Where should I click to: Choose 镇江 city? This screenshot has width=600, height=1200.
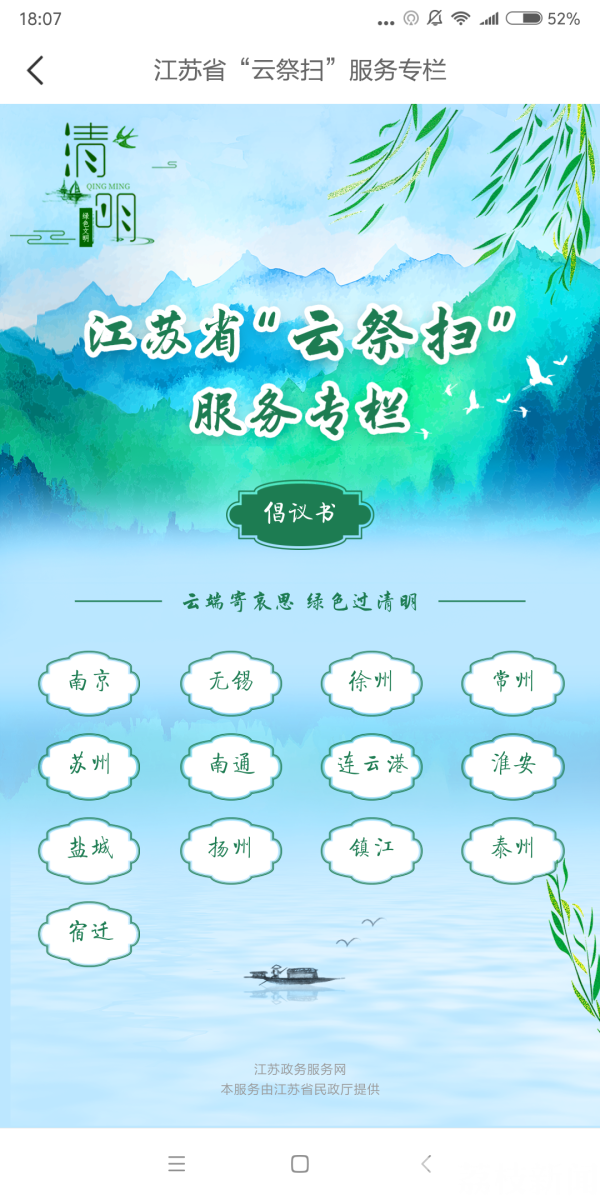[371, 849]
